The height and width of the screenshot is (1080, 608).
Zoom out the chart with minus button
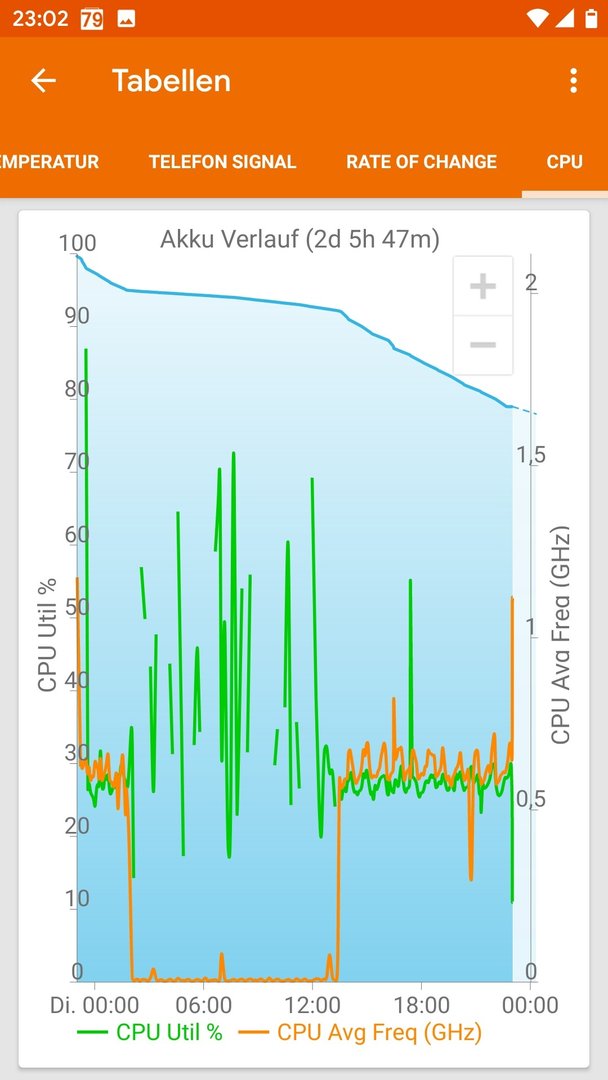483,345
